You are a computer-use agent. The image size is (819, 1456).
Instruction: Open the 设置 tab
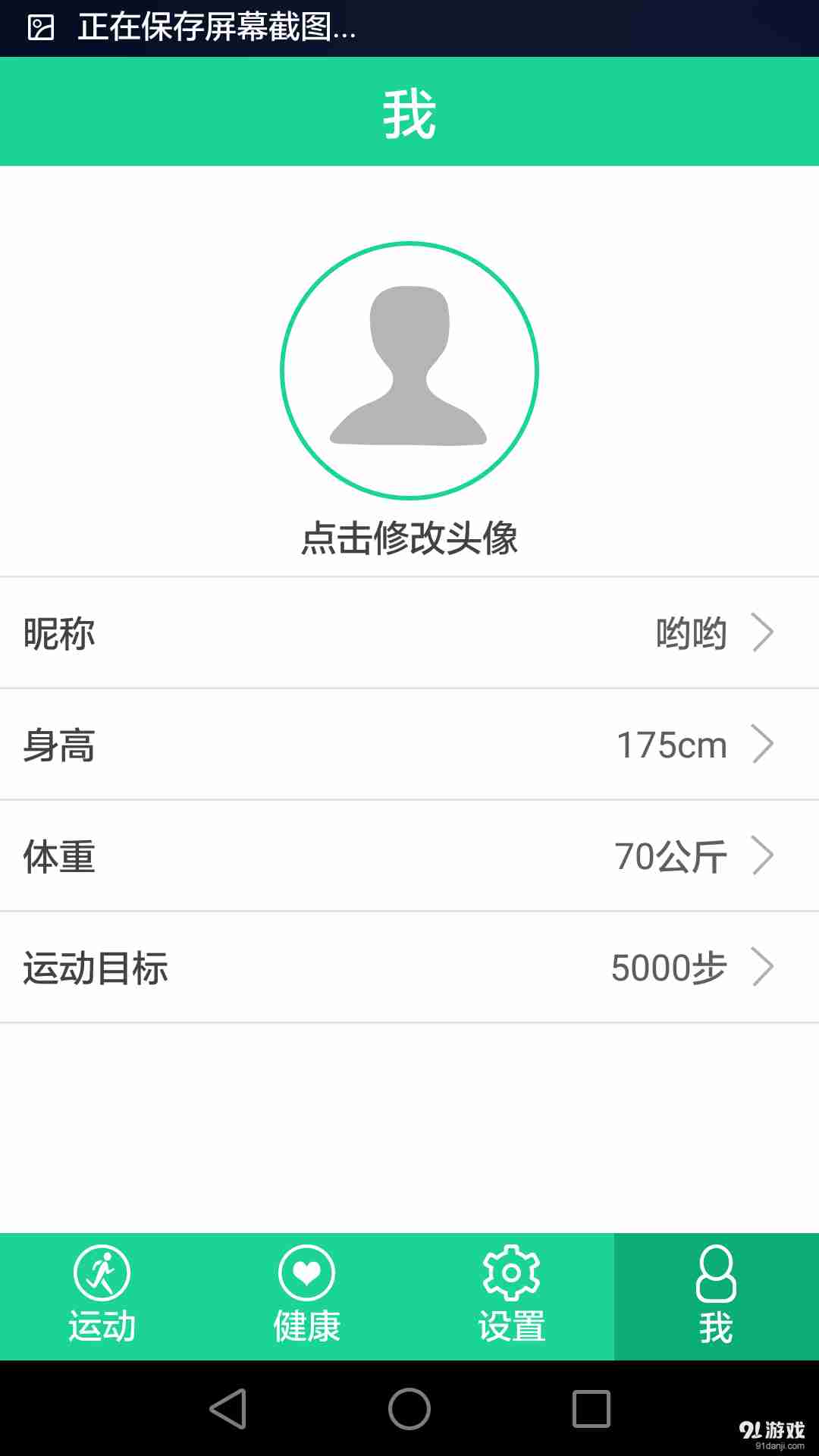point(512,1295)
